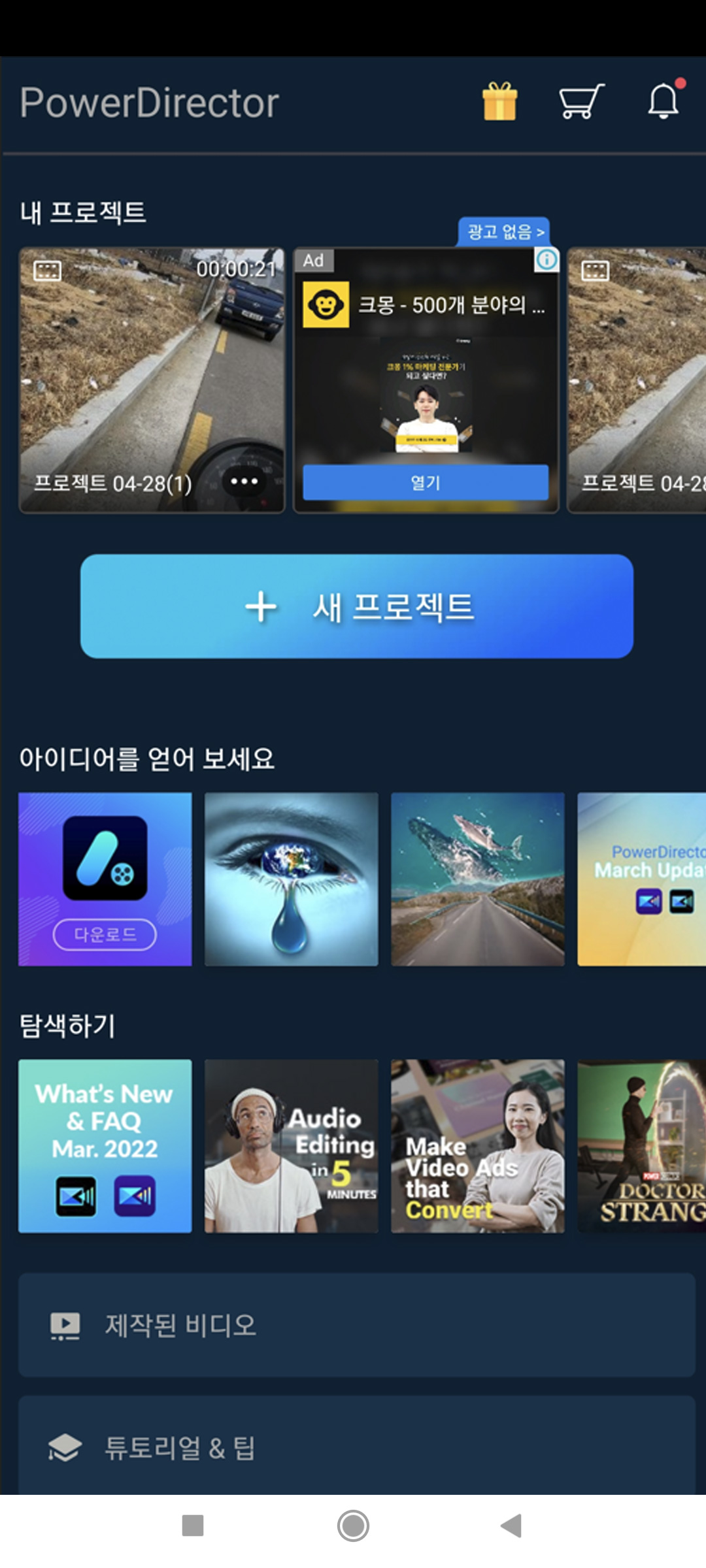Open more options on 프로젝트 04-28(1)
Image resolution: width=706 pixels, height=1568 pixels.
click(244, 482)
